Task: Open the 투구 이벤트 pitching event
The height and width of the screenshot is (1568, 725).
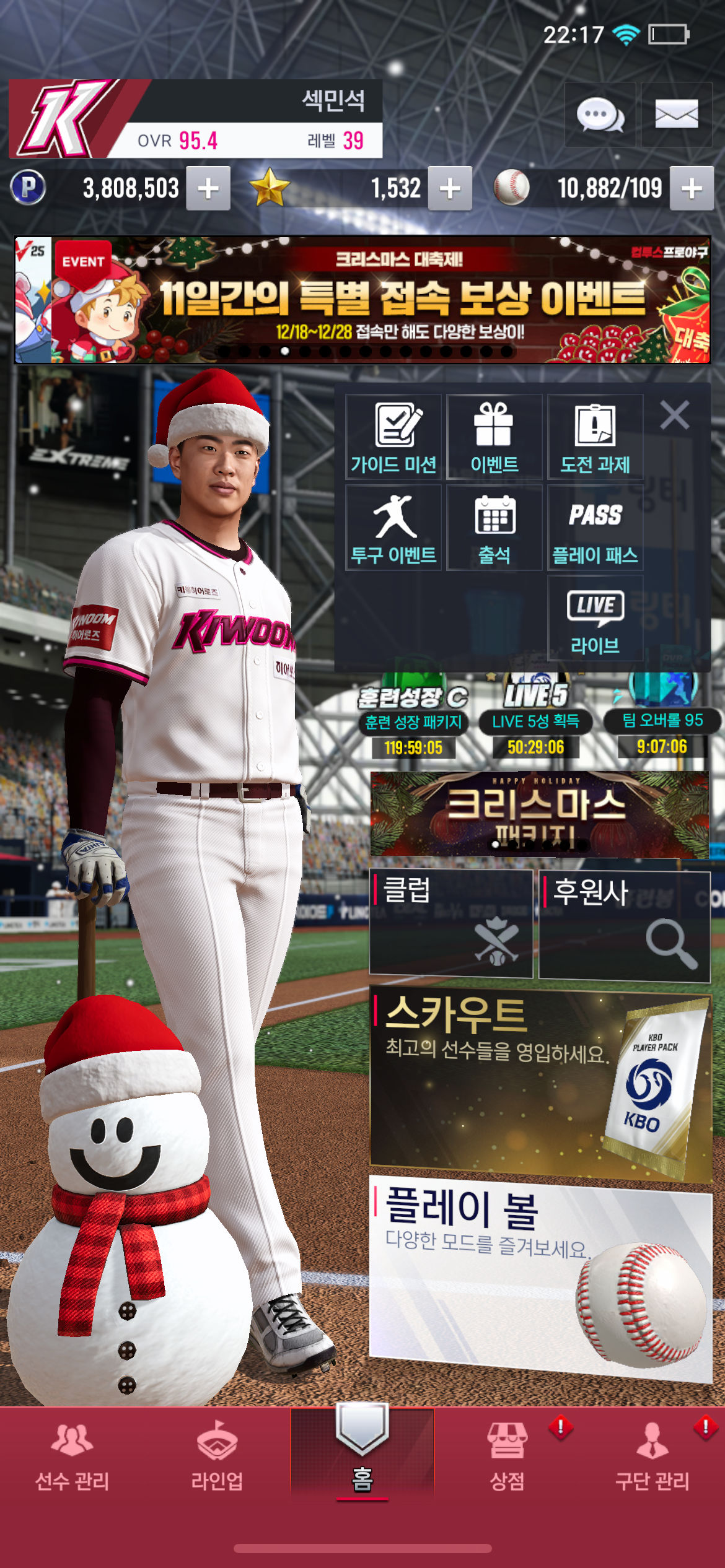Action: click(393, 528)
